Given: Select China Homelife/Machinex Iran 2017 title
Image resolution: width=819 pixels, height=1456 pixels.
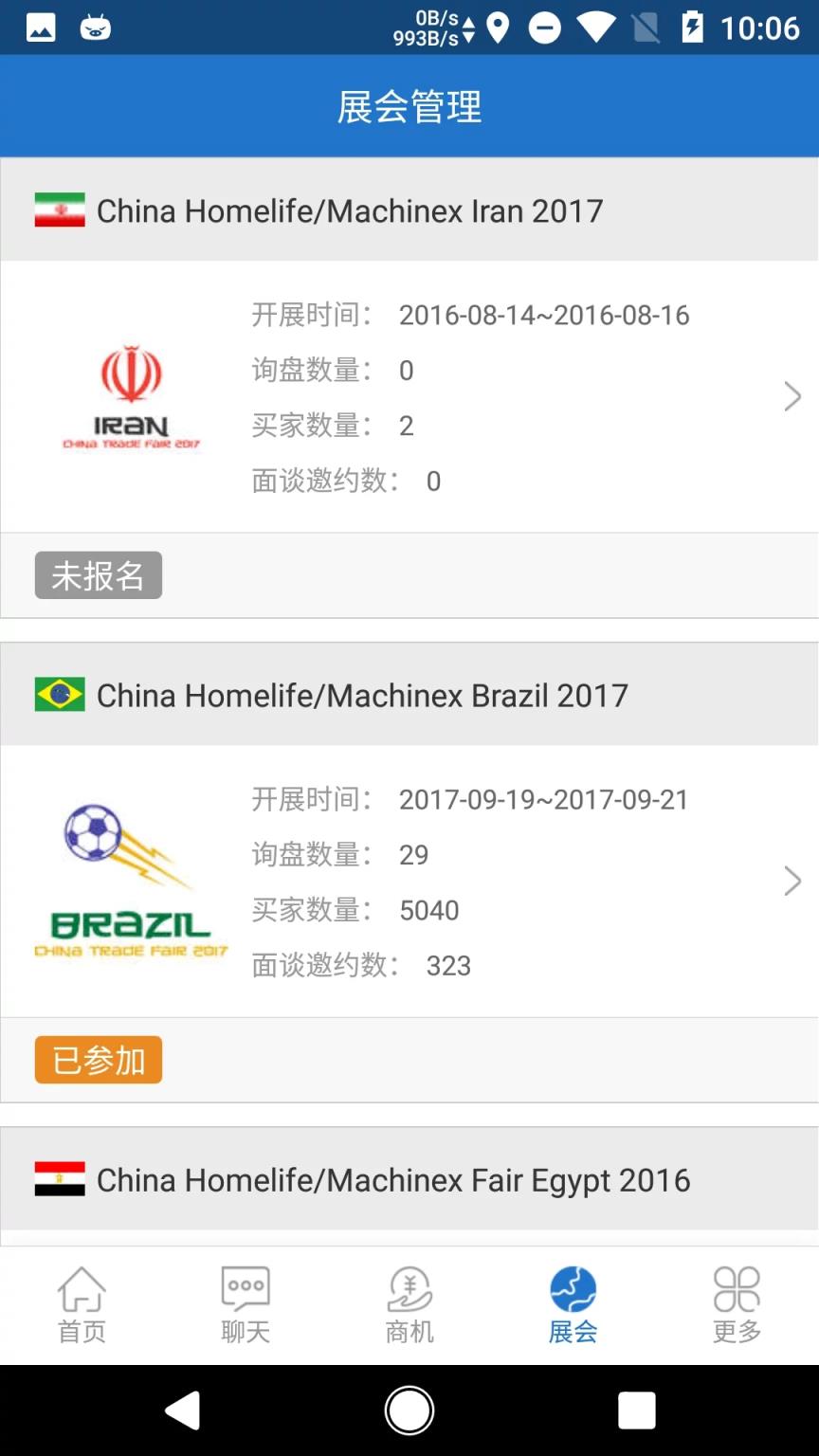Looking at the screenshot, I should click(350, 210).
